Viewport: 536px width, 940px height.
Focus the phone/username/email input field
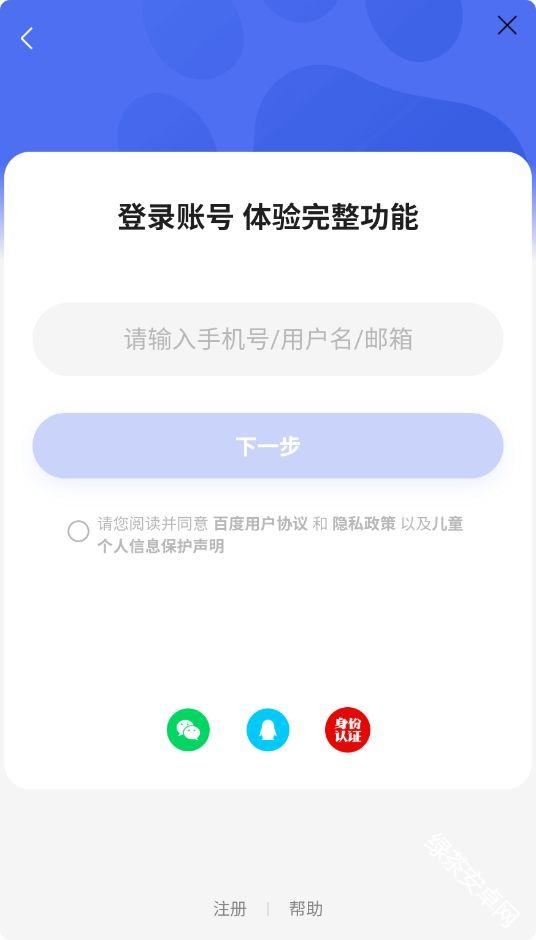(x=267, y=339)
